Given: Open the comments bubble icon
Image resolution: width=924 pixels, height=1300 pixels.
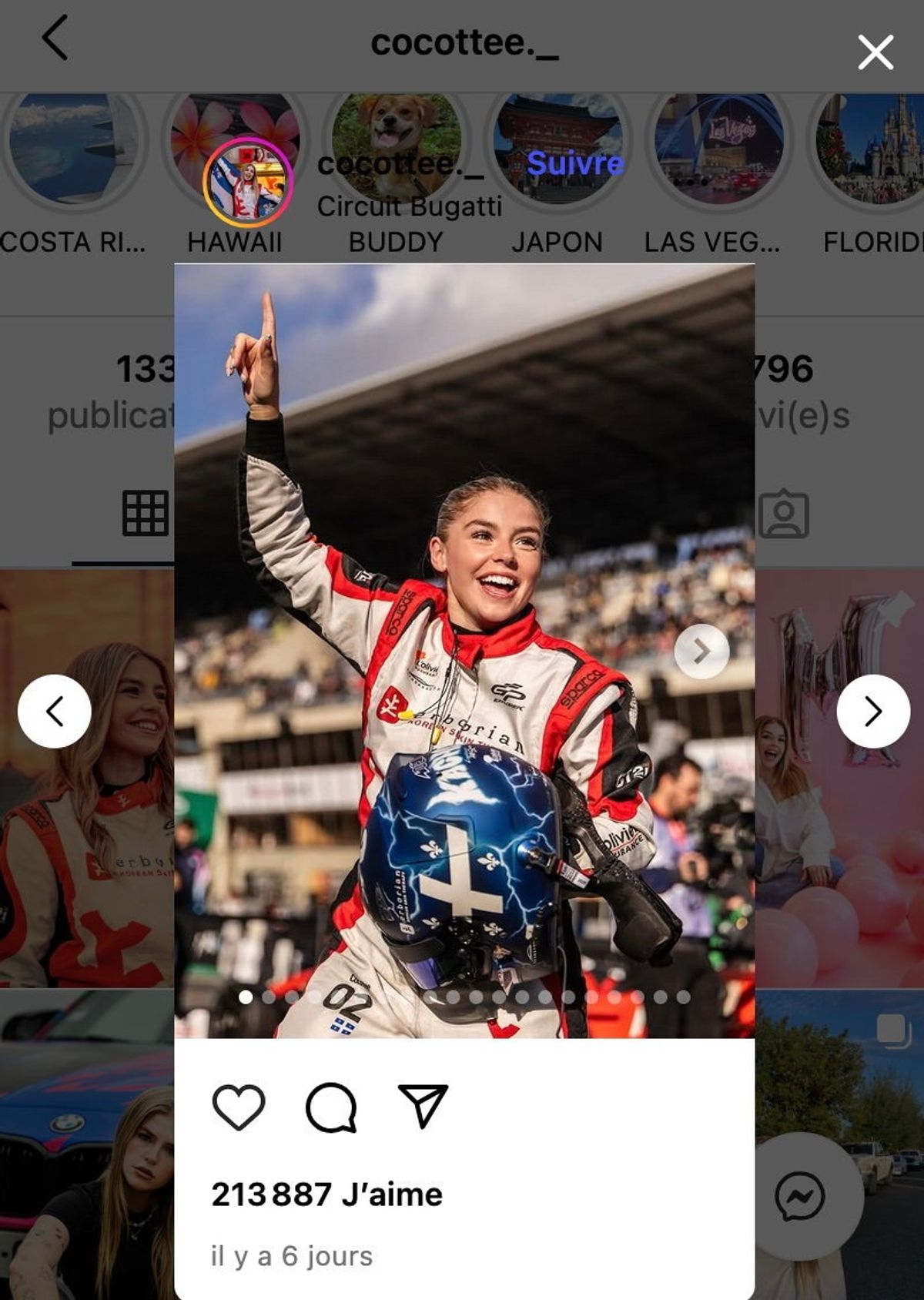Looking at the screenshot, I should (x=331, y=1107).
